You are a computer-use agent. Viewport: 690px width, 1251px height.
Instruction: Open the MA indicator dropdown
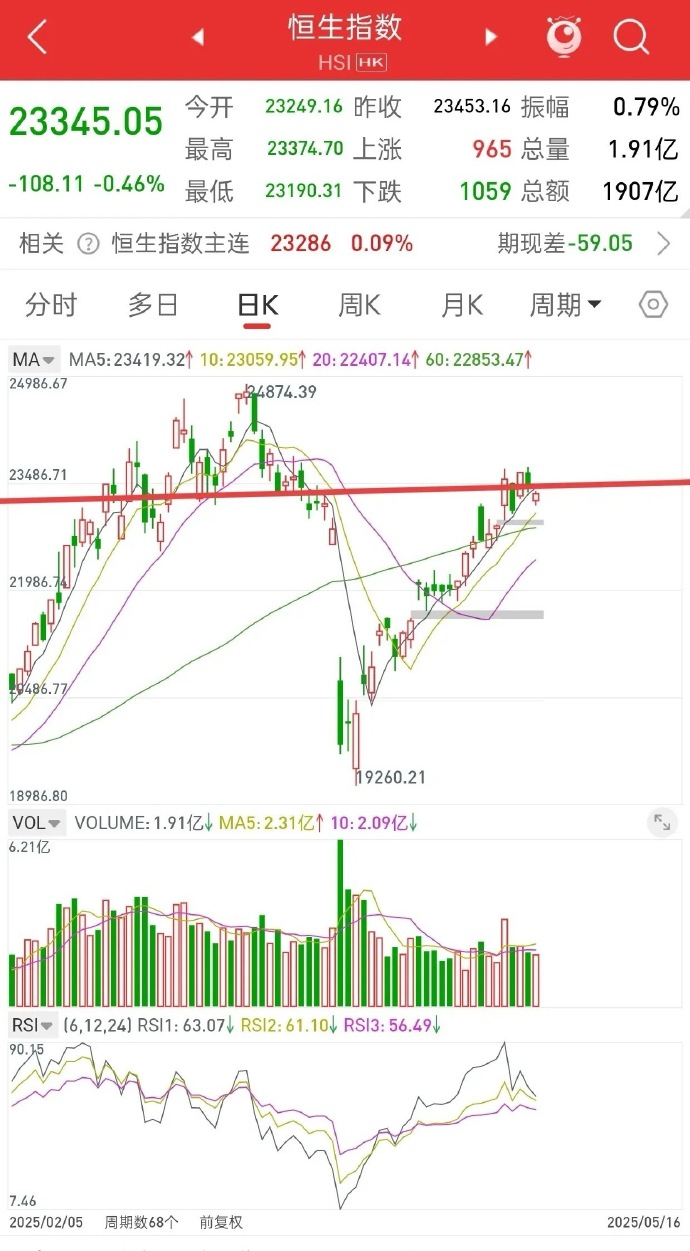click(34, 359)
